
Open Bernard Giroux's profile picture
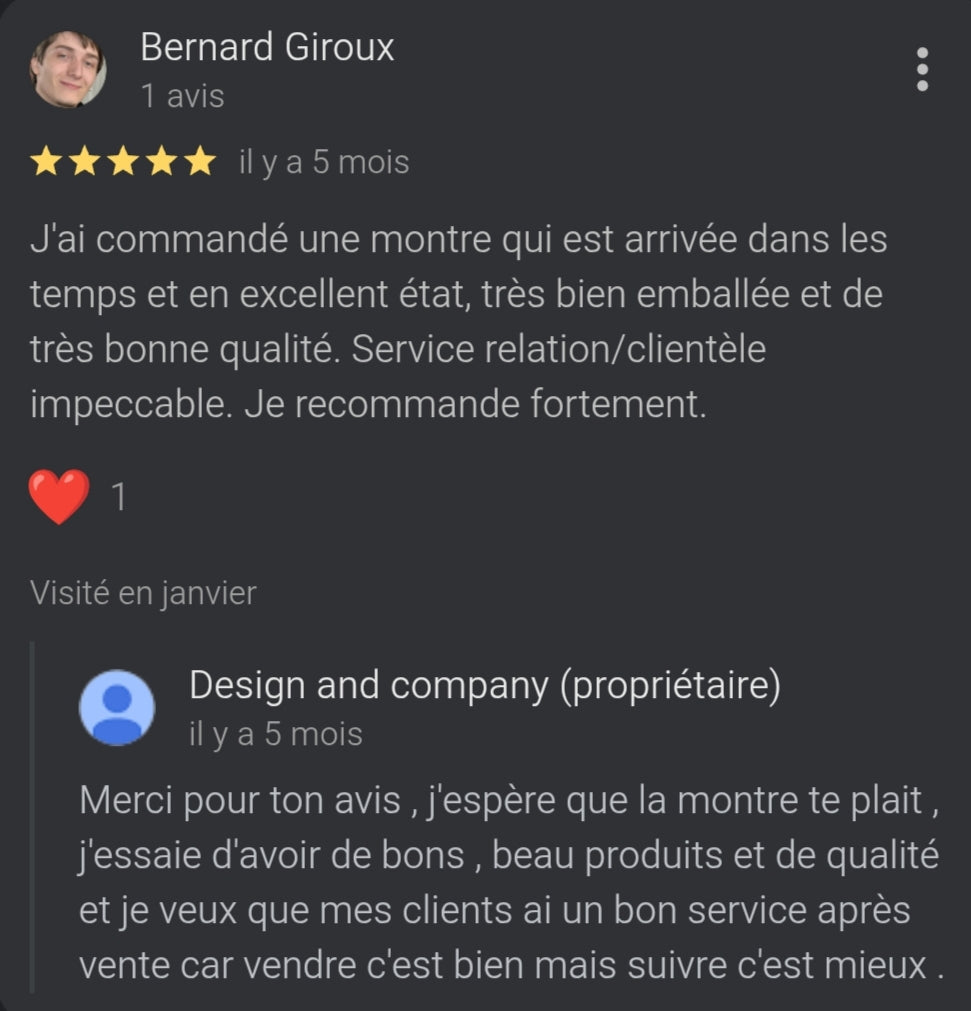tap(68, 69)
